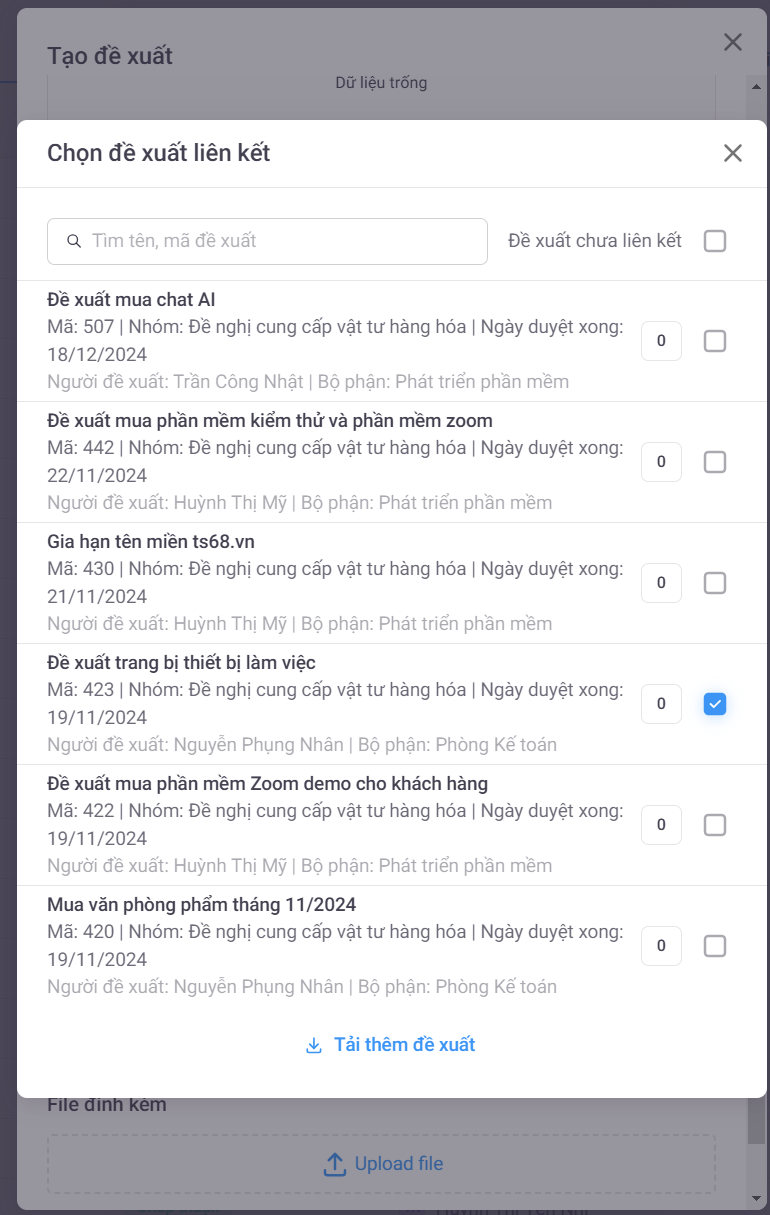Select checkbox for proposal code 442
Image resolution: width=770 pixels, height=1215 pixels.
(714, 462)
